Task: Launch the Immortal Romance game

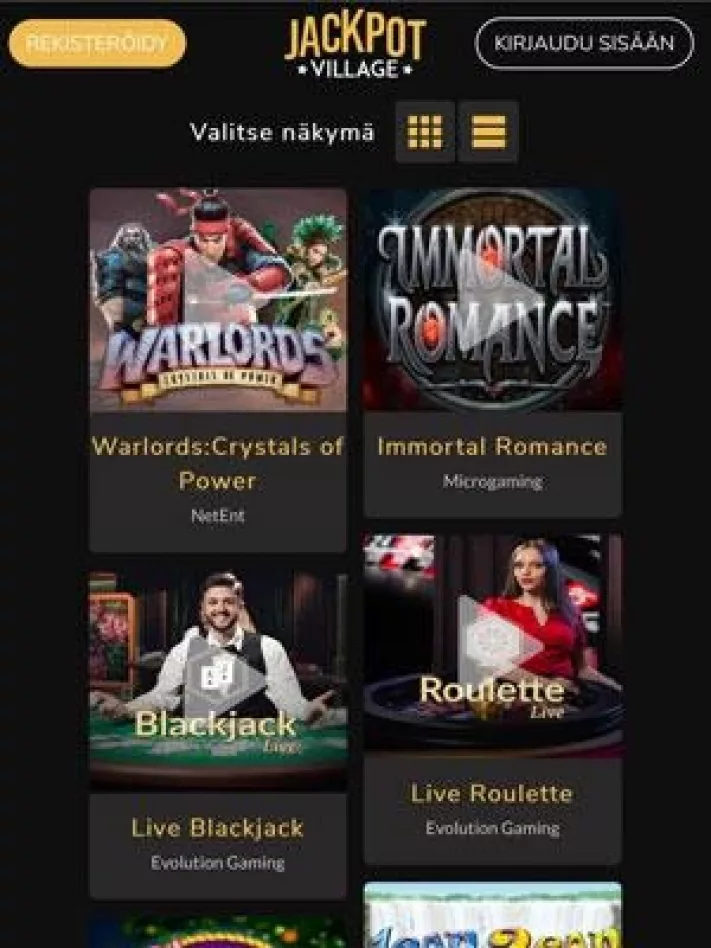Action: (492, 300)
